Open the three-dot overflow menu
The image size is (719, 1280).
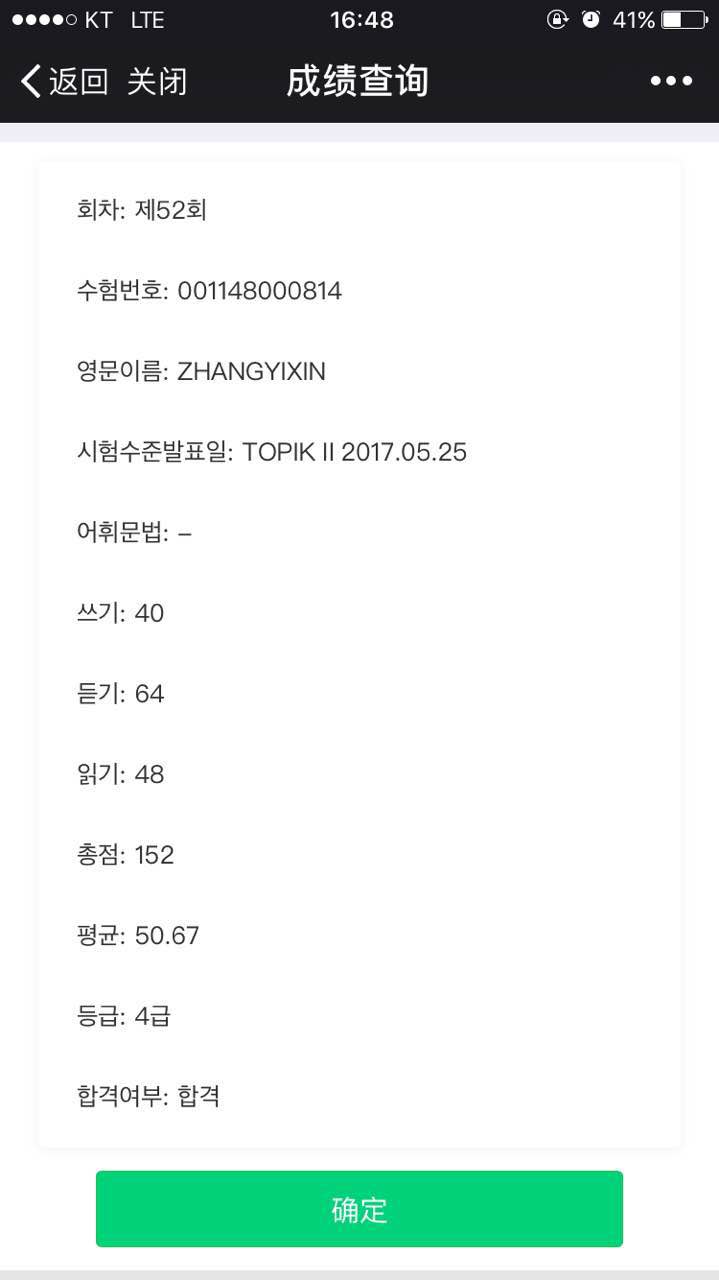point(671,81)
